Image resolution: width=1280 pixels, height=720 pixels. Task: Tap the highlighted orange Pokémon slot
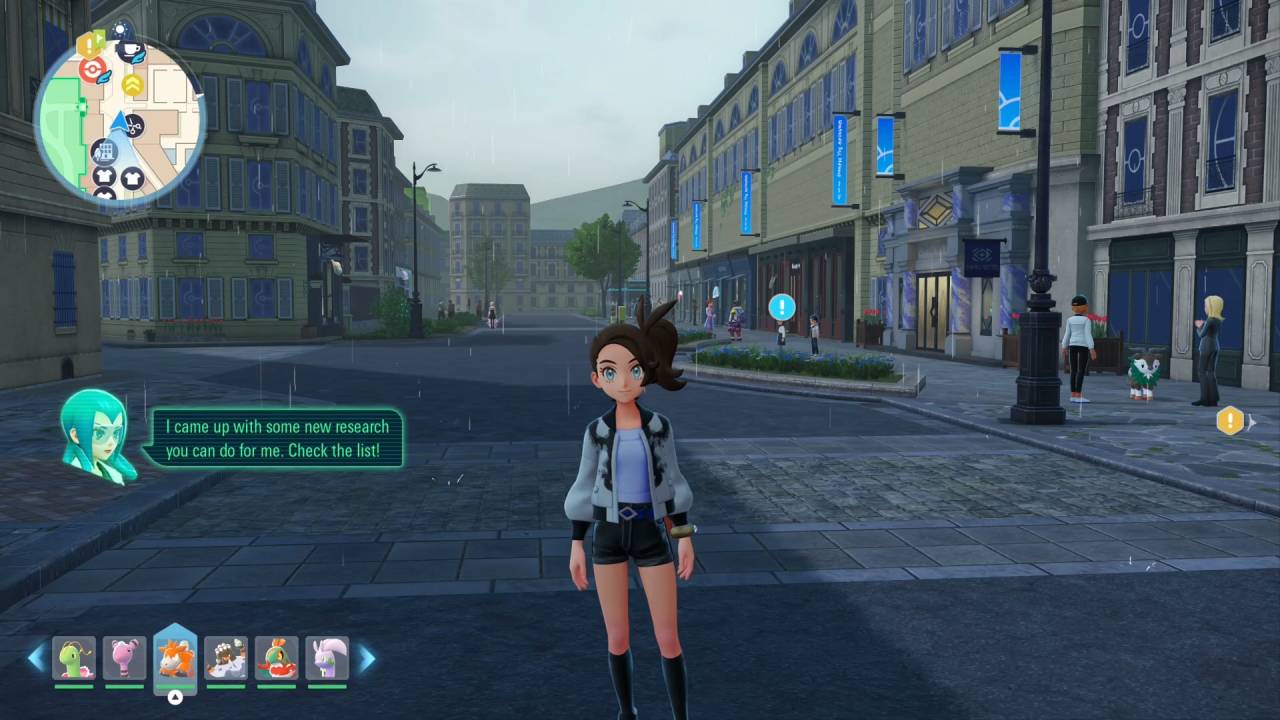(x=176, y=658)
